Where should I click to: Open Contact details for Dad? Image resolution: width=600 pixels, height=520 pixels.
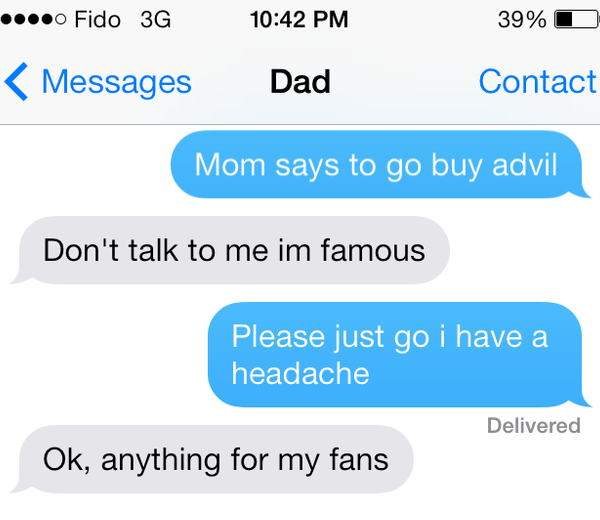(536, 81)
